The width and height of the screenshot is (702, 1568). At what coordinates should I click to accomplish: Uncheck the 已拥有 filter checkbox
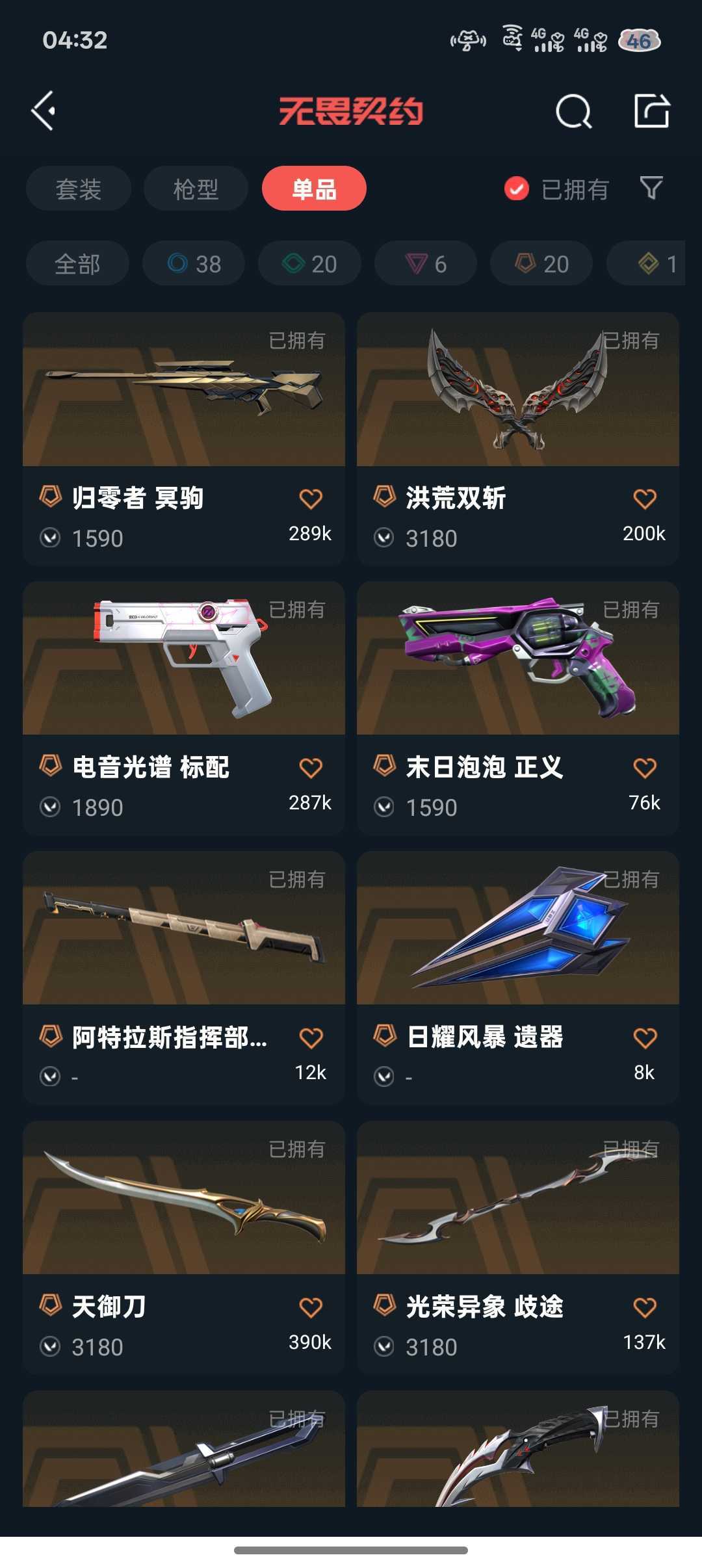[517, 189]
